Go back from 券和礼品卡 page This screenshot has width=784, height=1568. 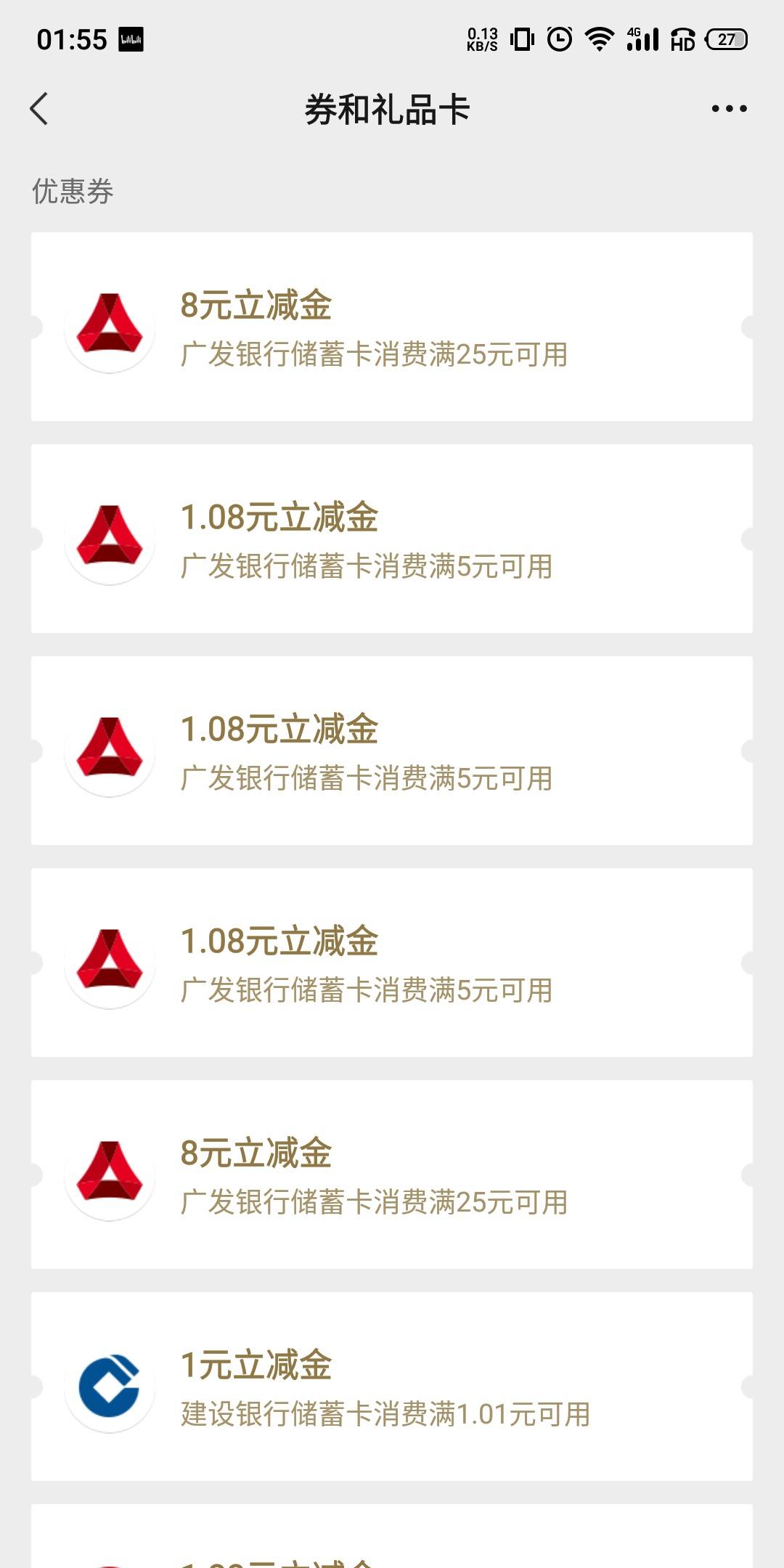pos(39,109)
